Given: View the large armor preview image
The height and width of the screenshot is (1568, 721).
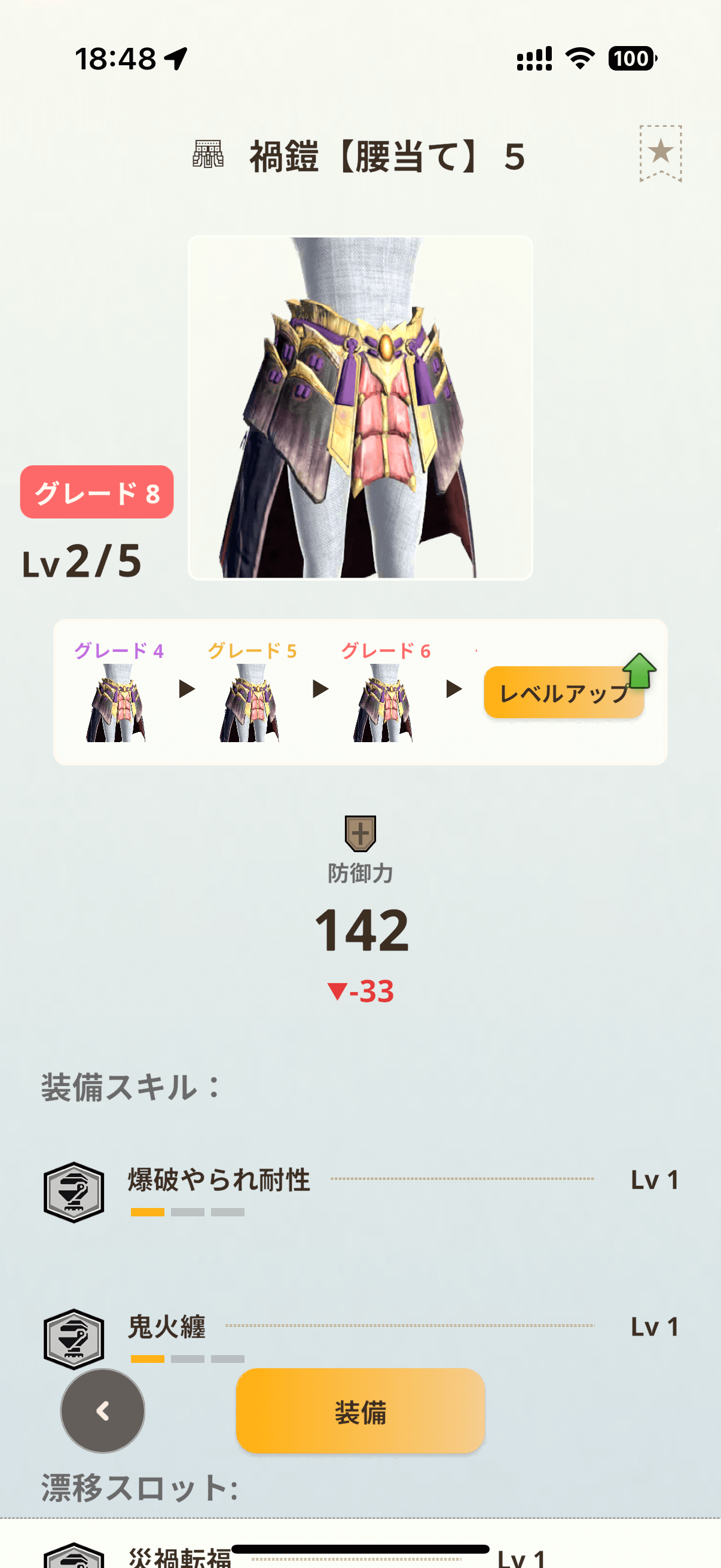Looking at the screenshot, I should click(360, 407).
